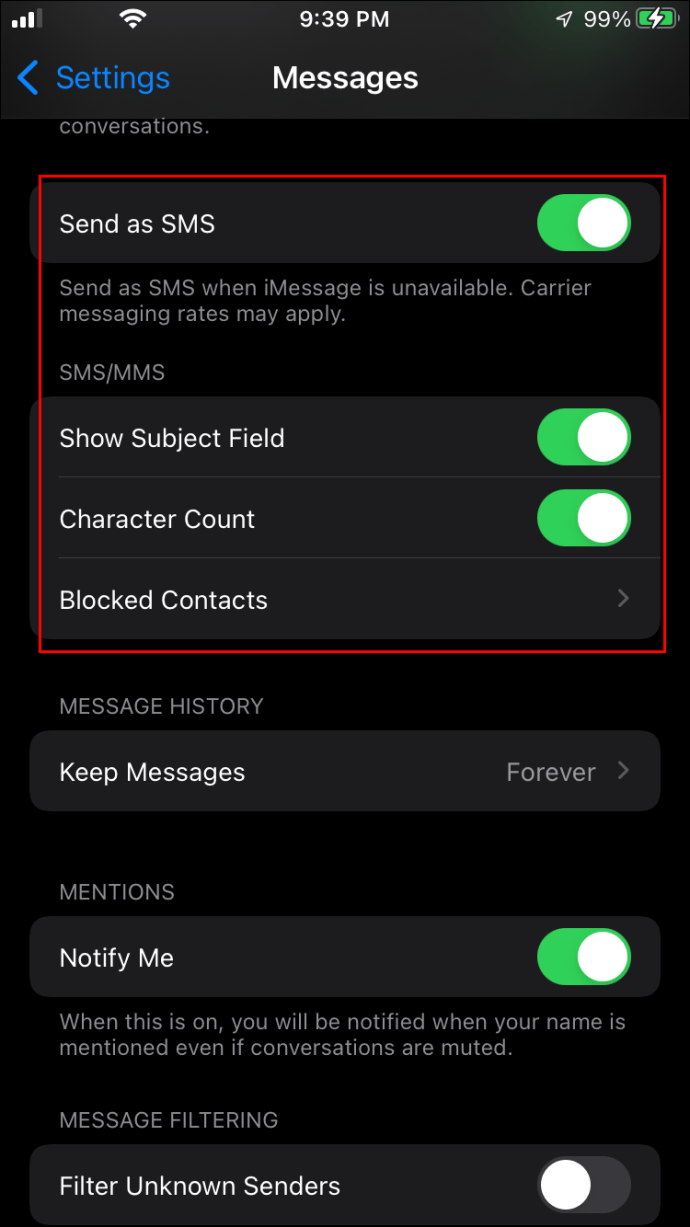
Task: Turn off Send as SMS
Action: (584, 223)
